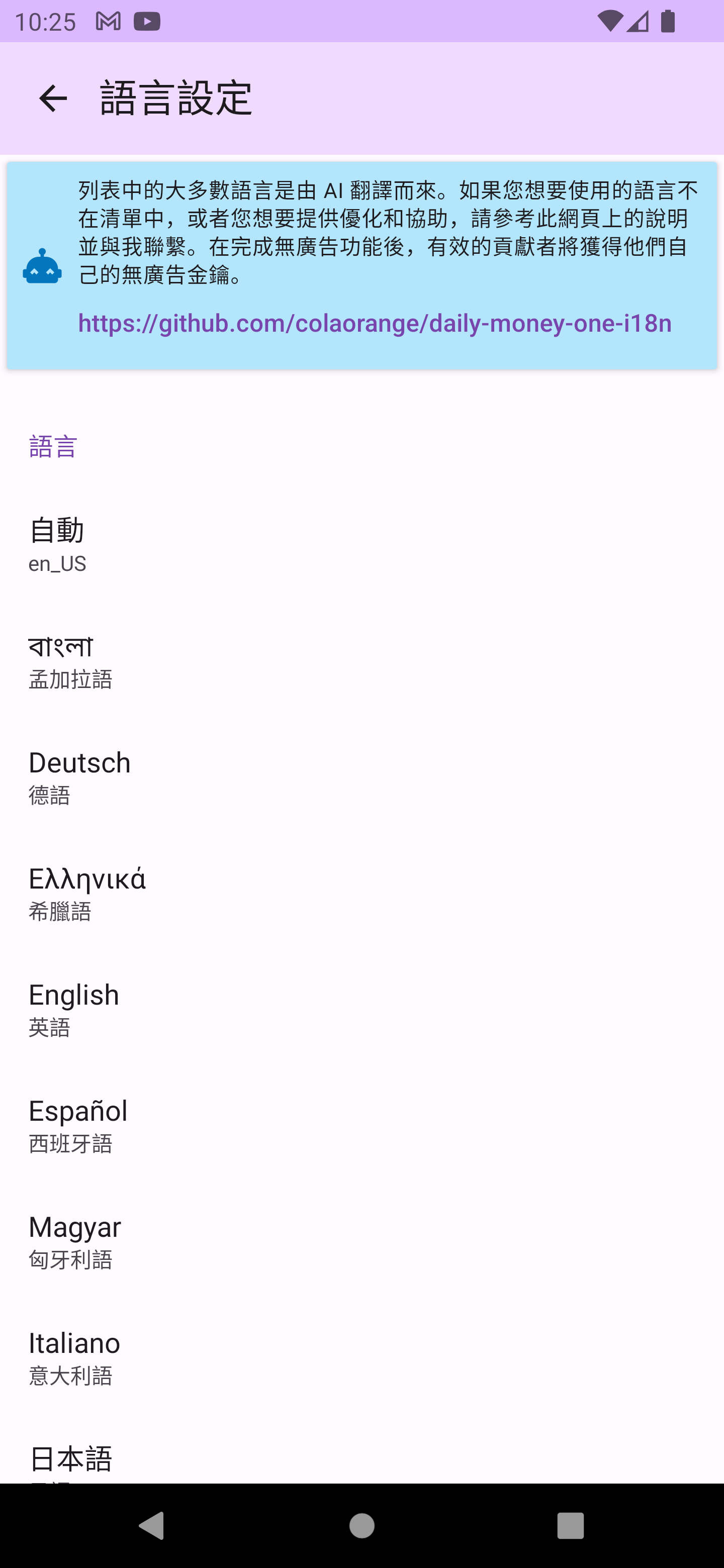Tap the system home button

coord(361,1525)
